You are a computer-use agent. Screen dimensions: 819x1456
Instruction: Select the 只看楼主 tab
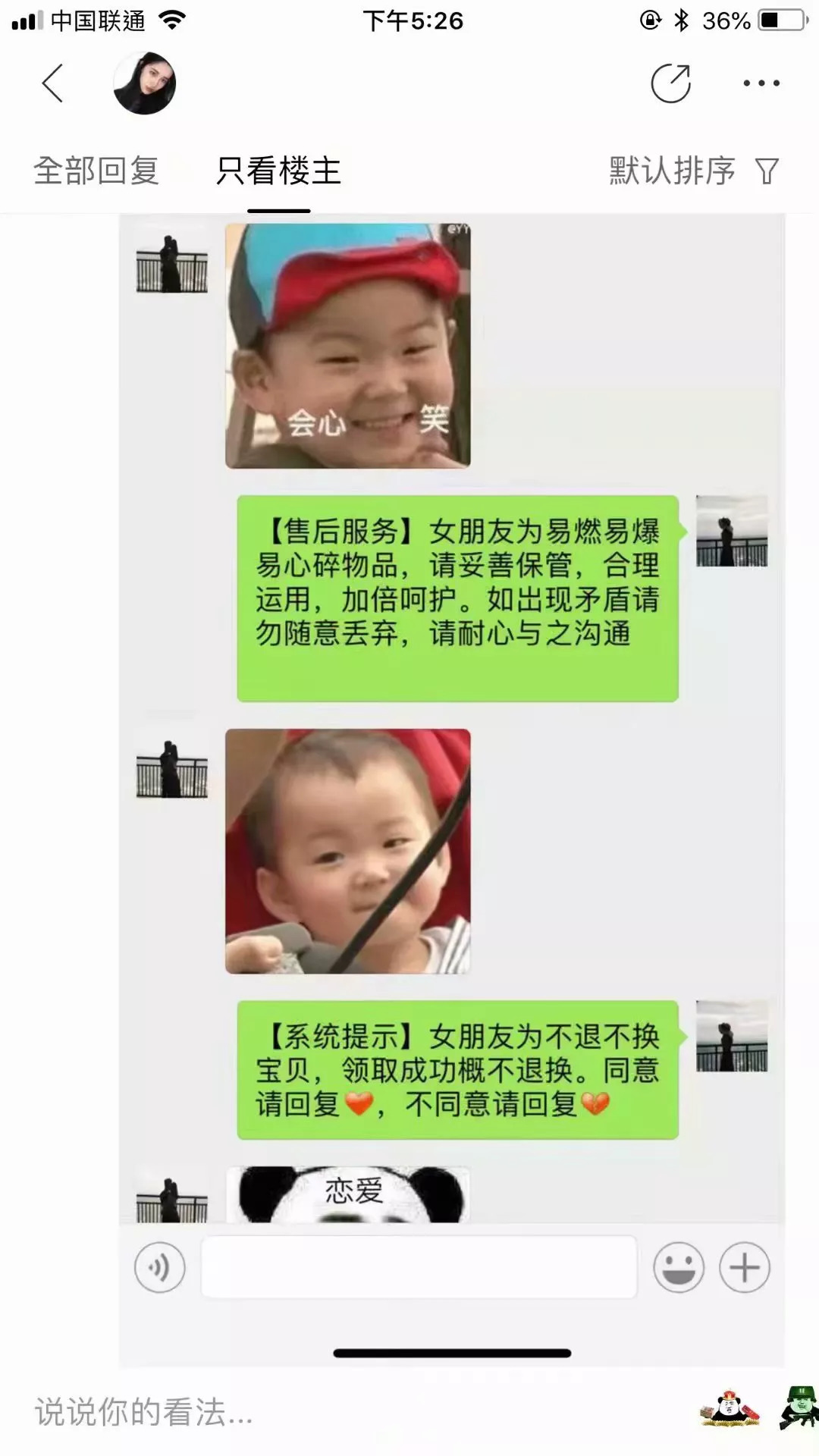coord(278,171)
